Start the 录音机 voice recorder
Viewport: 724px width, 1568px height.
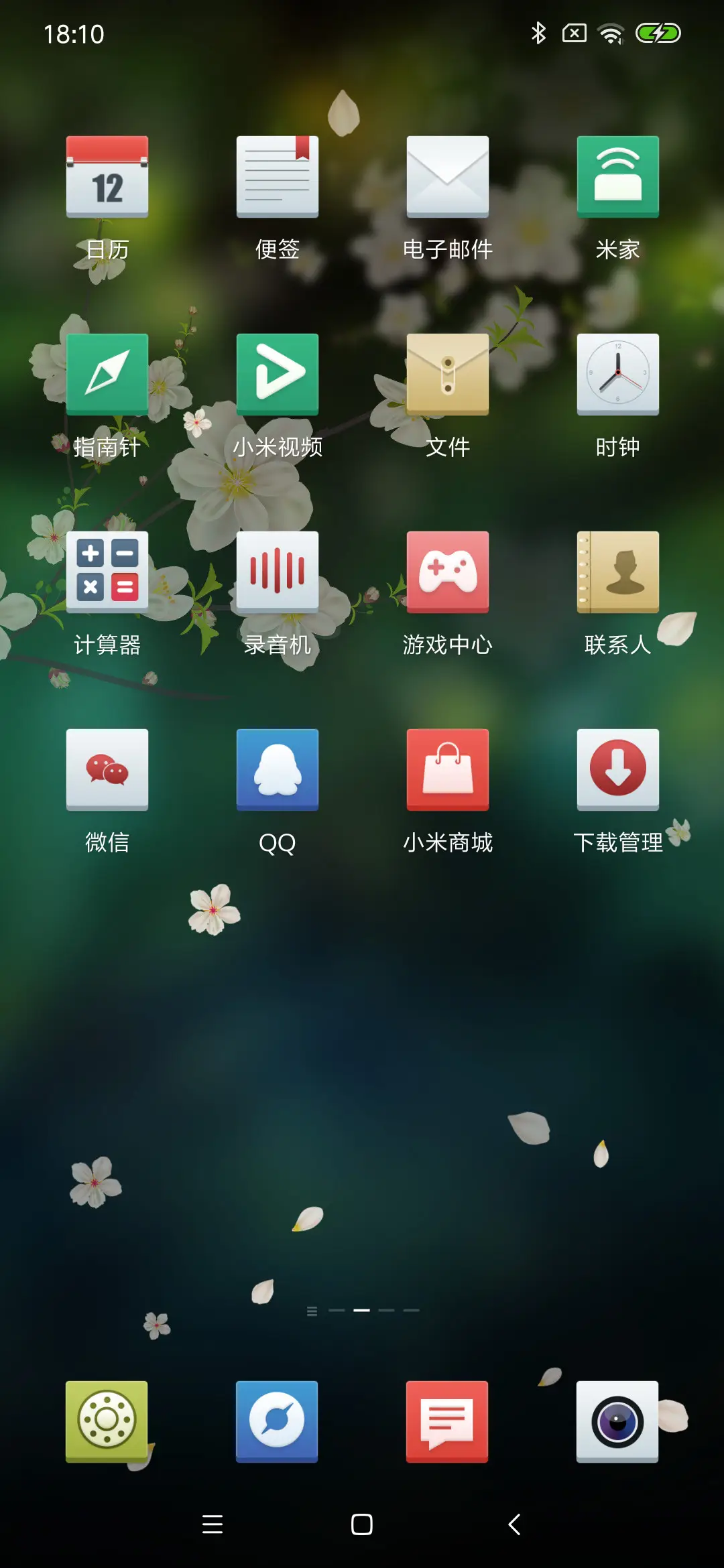coord(277,571)
